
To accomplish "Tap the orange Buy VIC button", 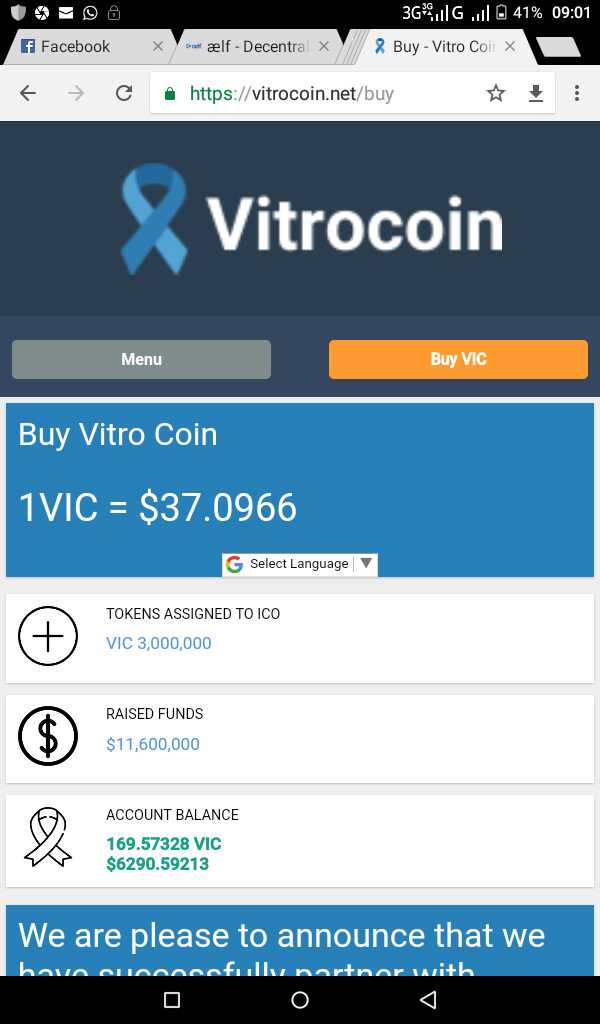I will click(x=458, y=359).
